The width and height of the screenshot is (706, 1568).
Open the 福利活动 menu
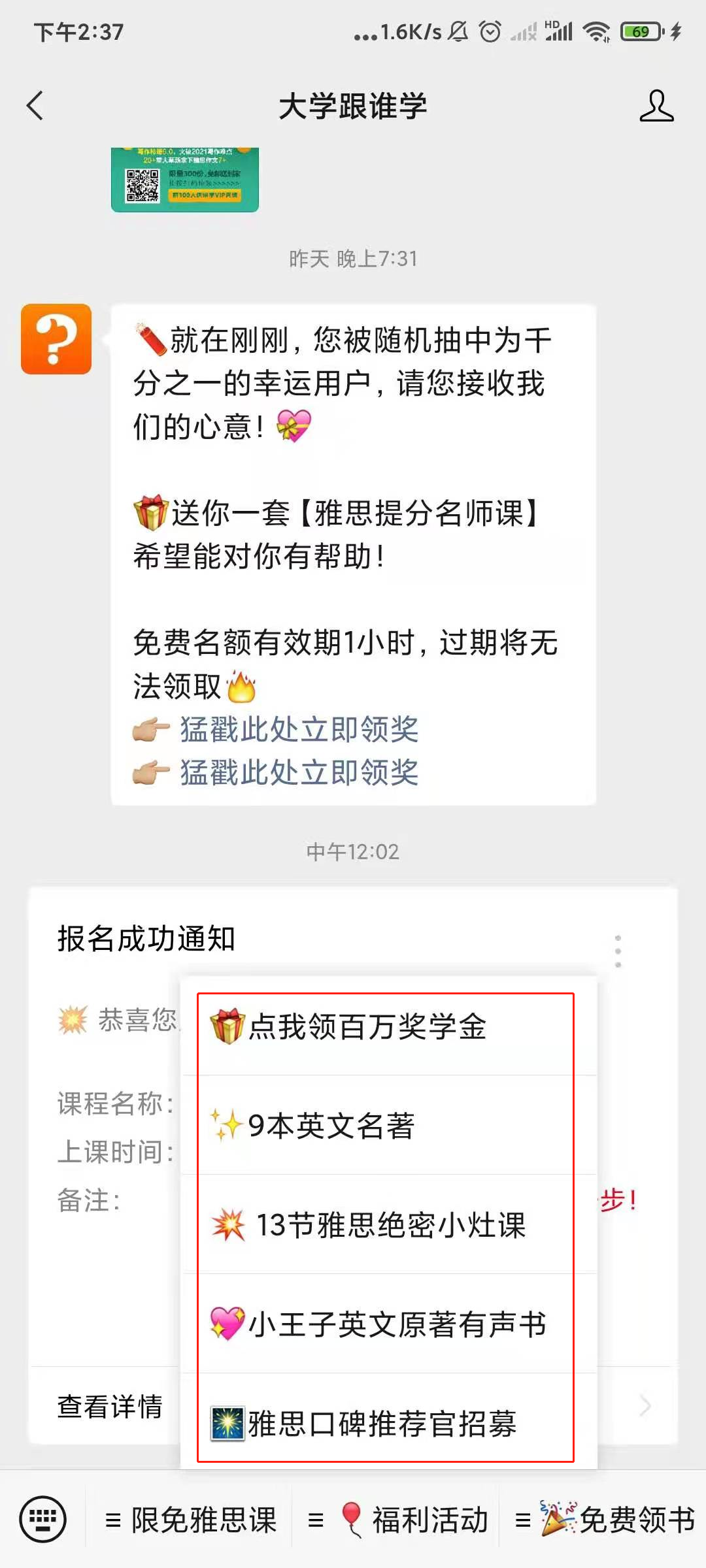click(x=399, y=1520)
